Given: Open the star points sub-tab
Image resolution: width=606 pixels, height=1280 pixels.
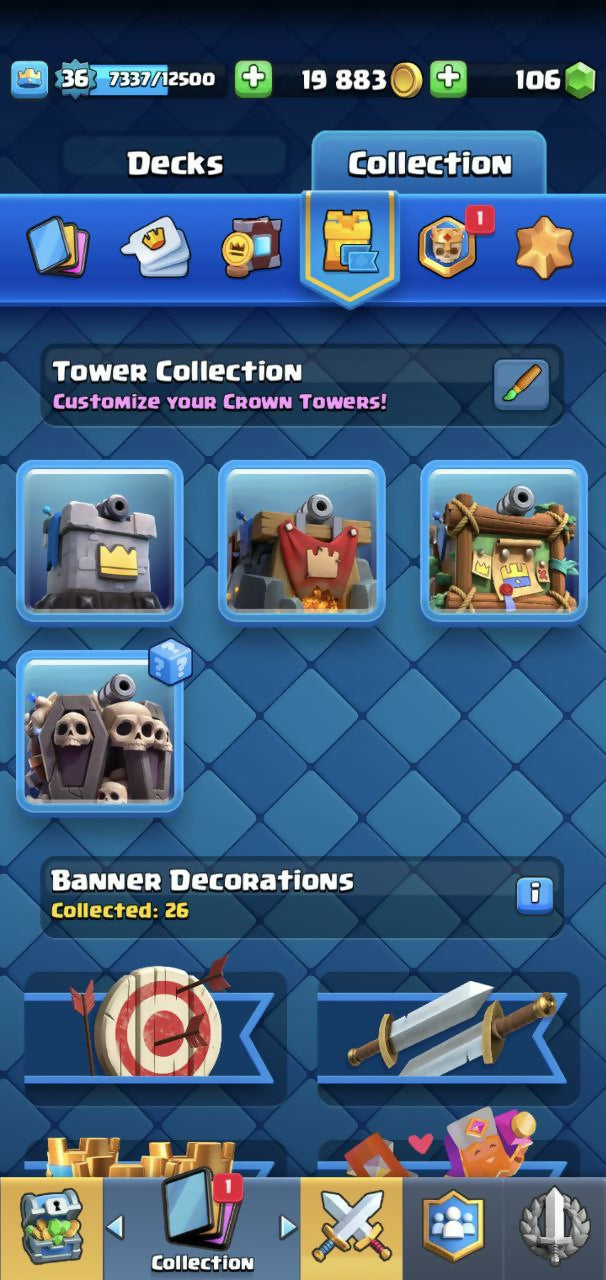Looking at the screenshot, I should [x=545, y=247].
